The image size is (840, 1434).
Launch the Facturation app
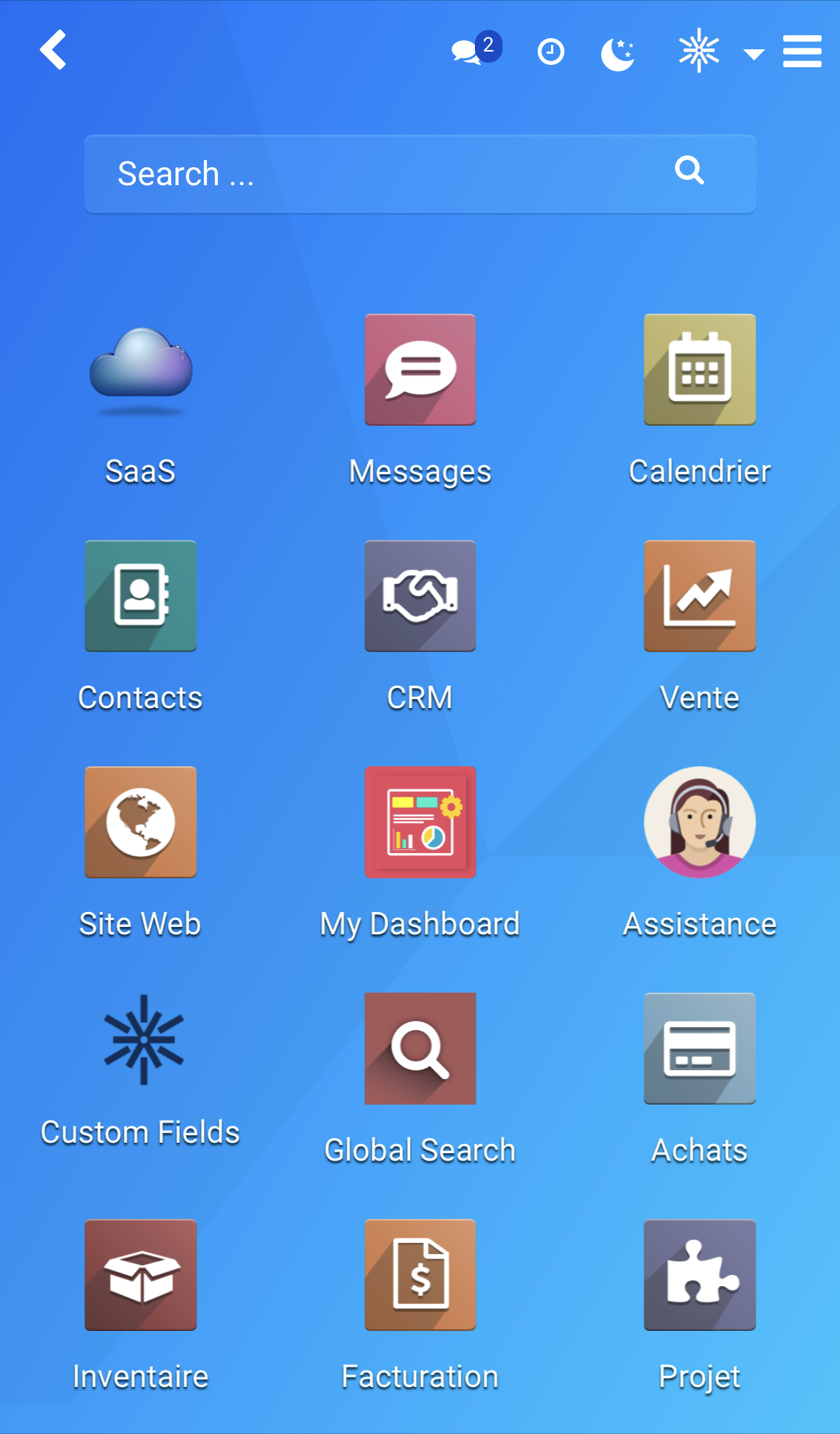tap(420, 1275)
